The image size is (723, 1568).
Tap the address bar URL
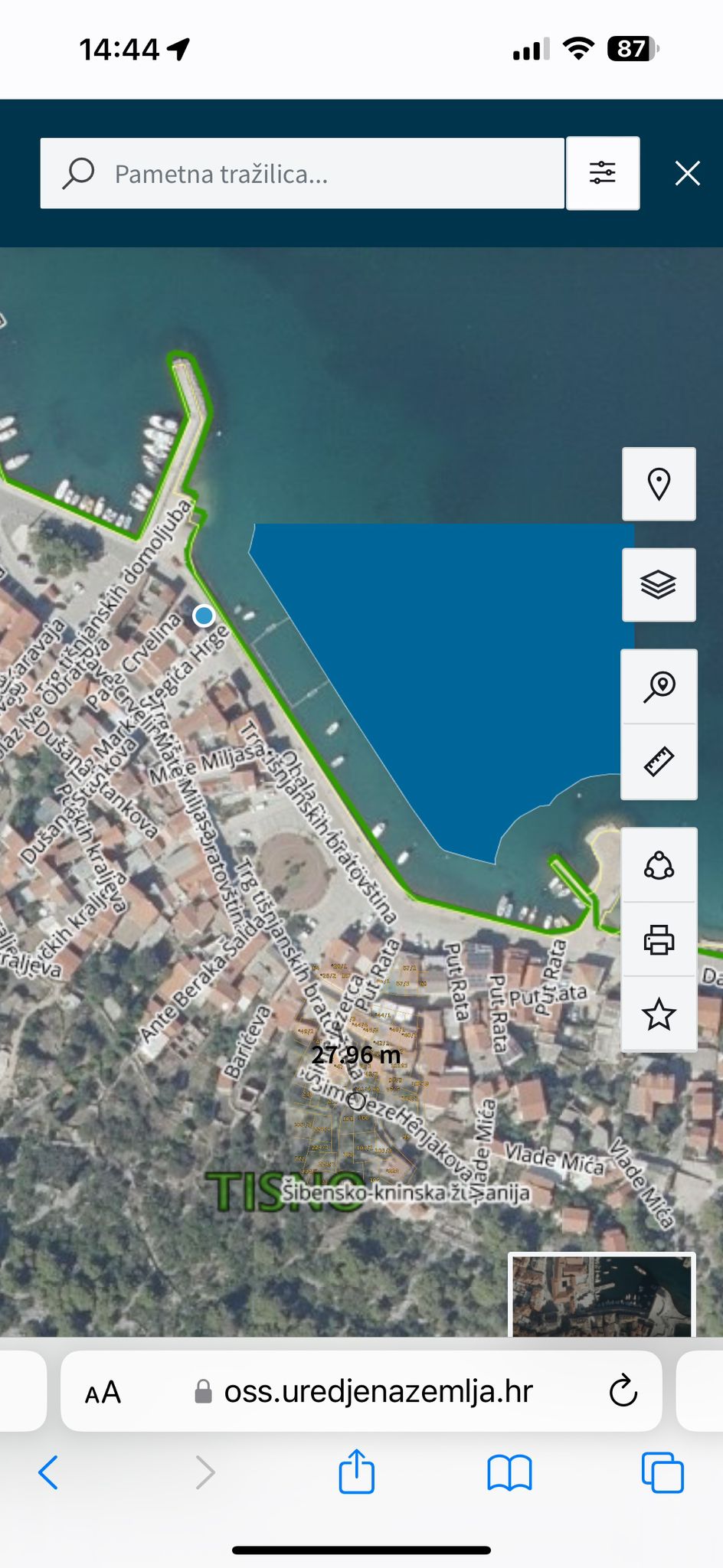(378, 1392)
